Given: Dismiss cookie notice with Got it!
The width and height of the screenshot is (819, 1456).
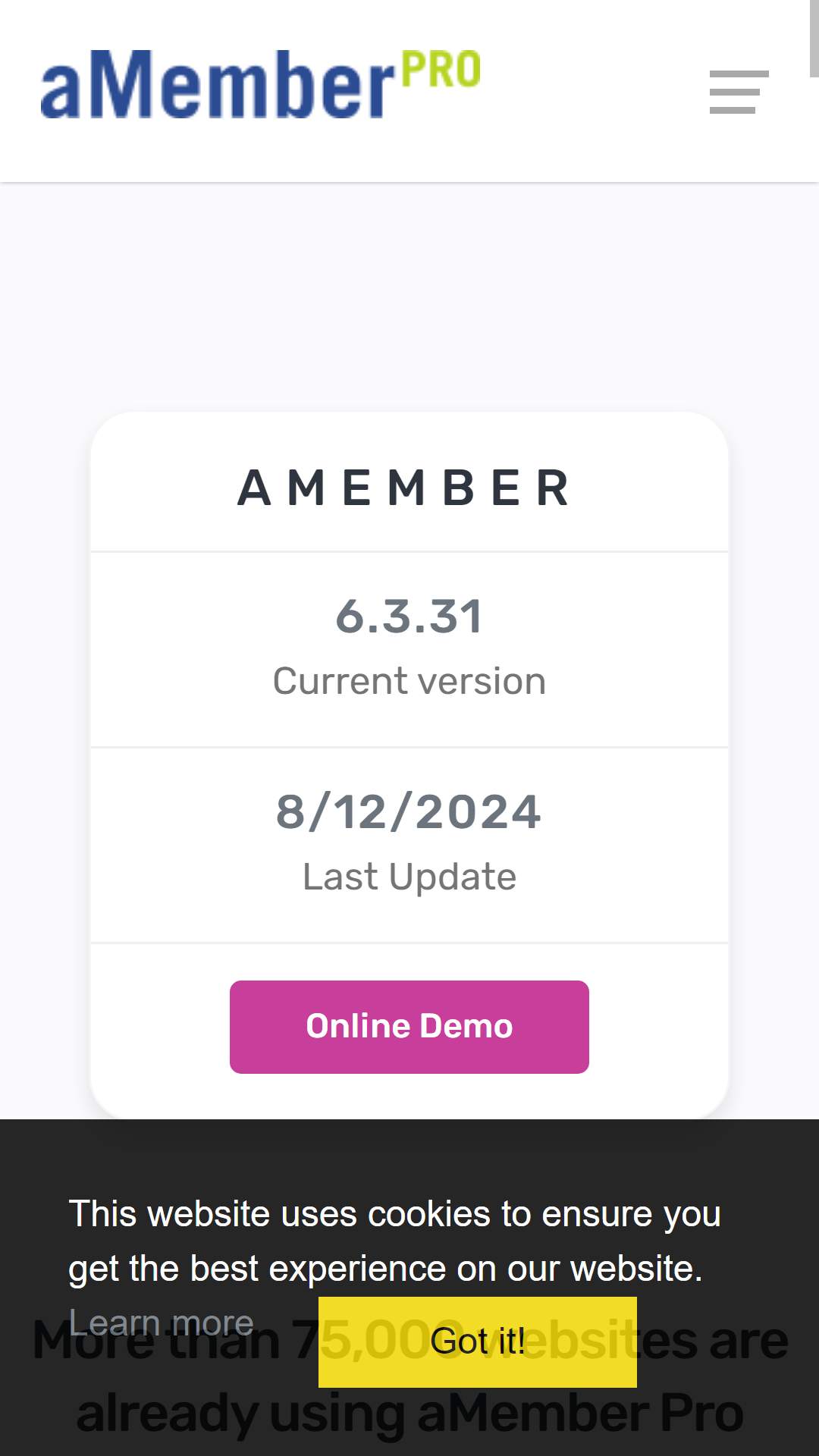Looking at the screenshot, I should pos(478,1341).
